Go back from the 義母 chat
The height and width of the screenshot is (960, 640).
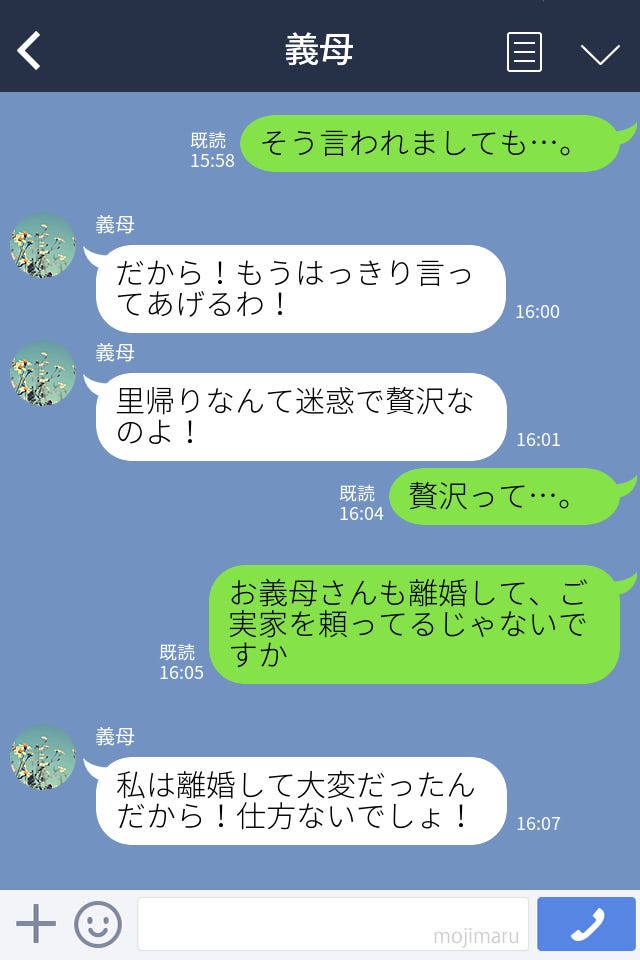[30, 51]
